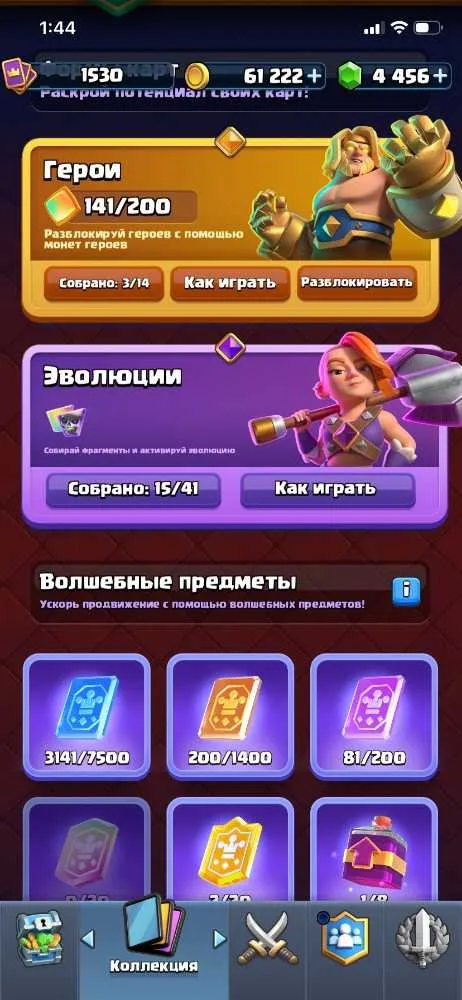
Task: Open heroes collected 3/14 button
Action: pos(104,283)
